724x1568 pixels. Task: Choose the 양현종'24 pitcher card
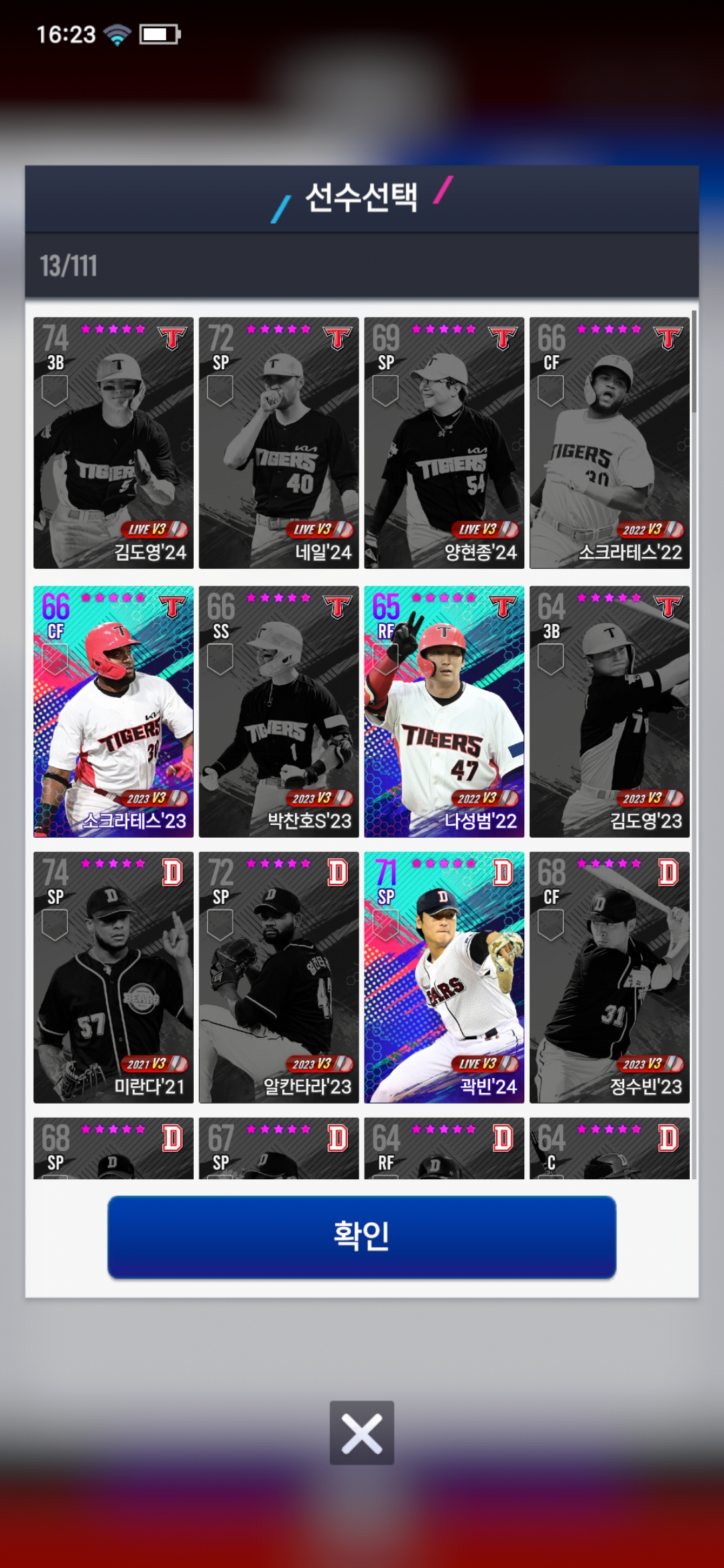(x=444, y=443)
